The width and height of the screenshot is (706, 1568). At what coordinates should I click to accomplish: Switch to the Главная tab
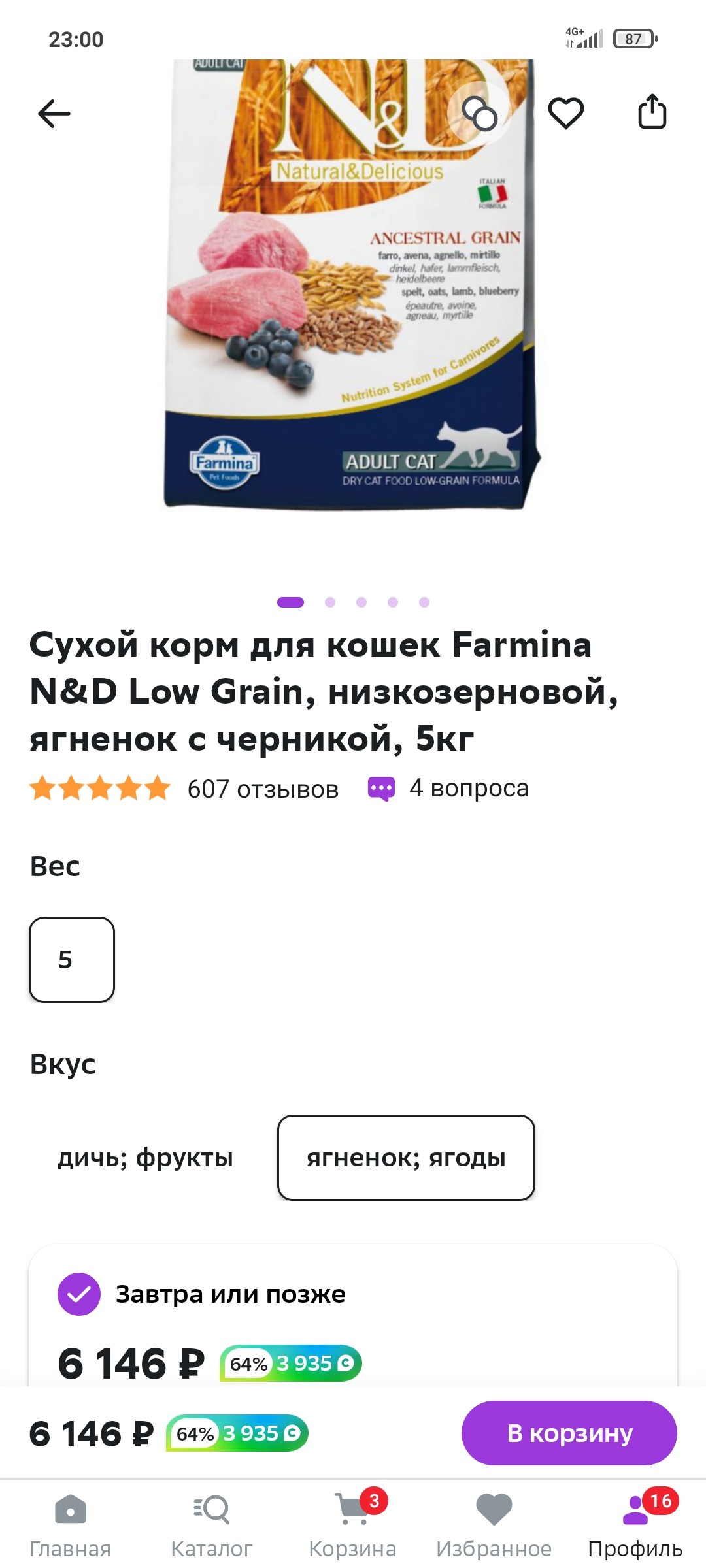(x=71, y=1525)
